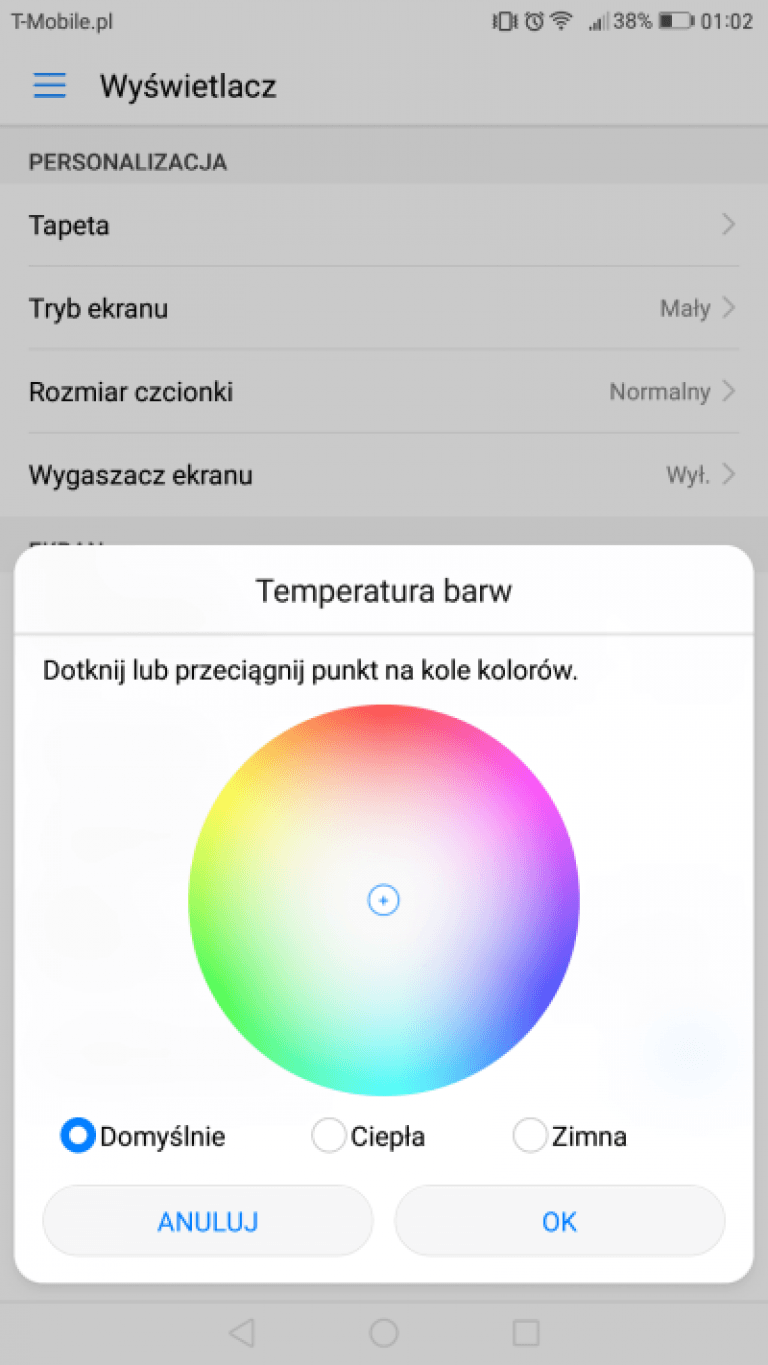Viewport: 768px width, 1365px height.
Task: Go to home screen via home button
Action: pos(384,1332)
